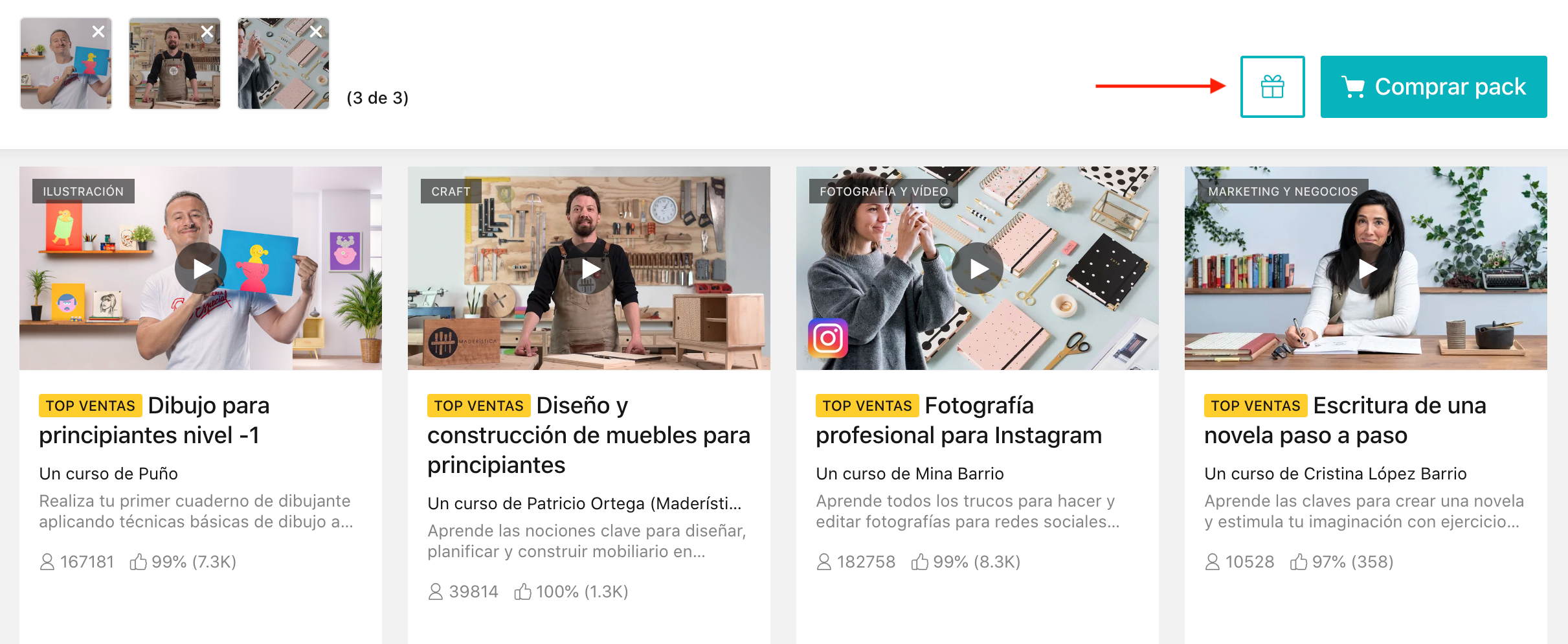
Task: Open the Fotografía profesional para Instagram course
Action: 958,420
